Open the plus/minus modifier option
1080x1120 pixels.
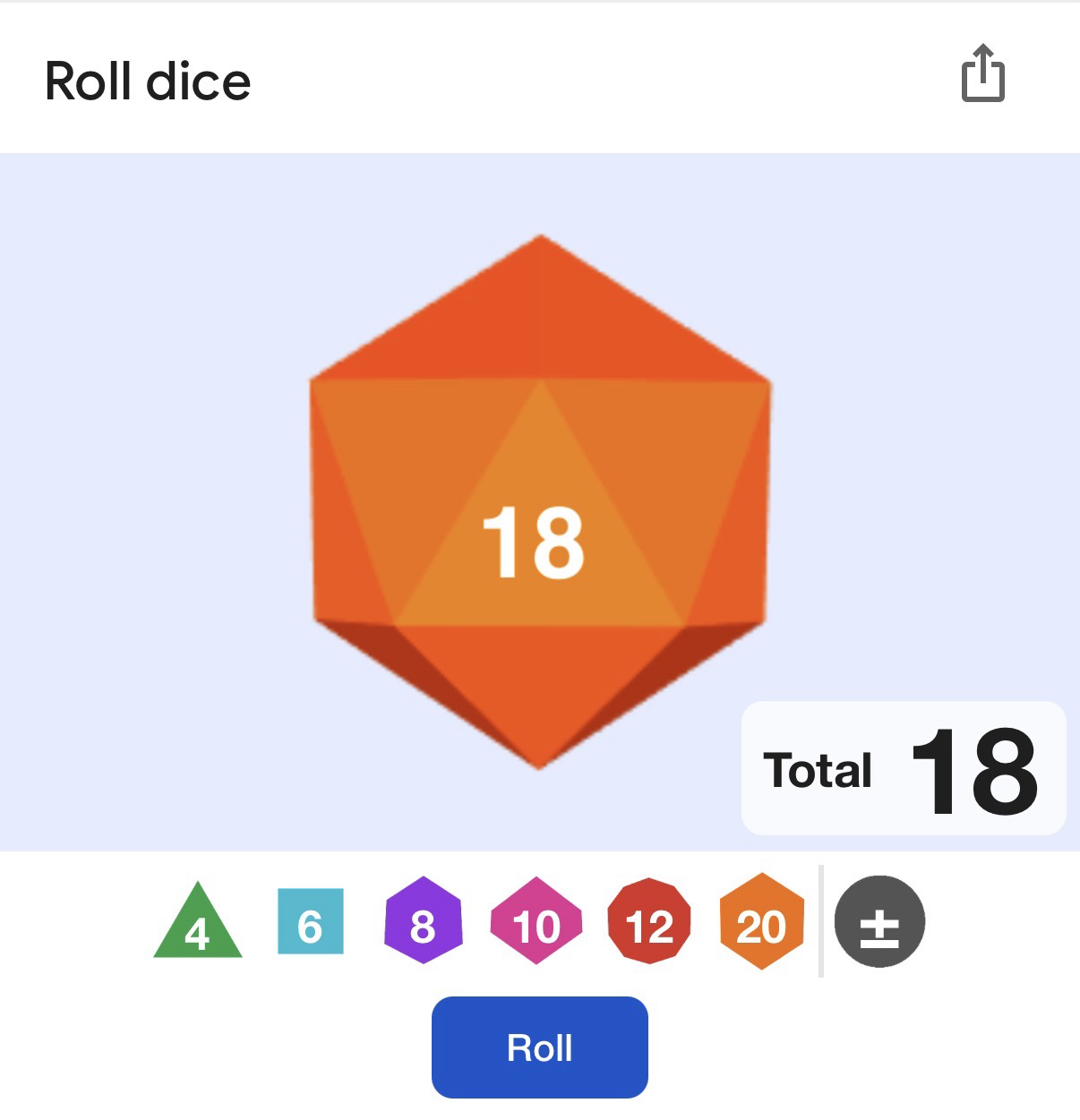coord(879,921)
